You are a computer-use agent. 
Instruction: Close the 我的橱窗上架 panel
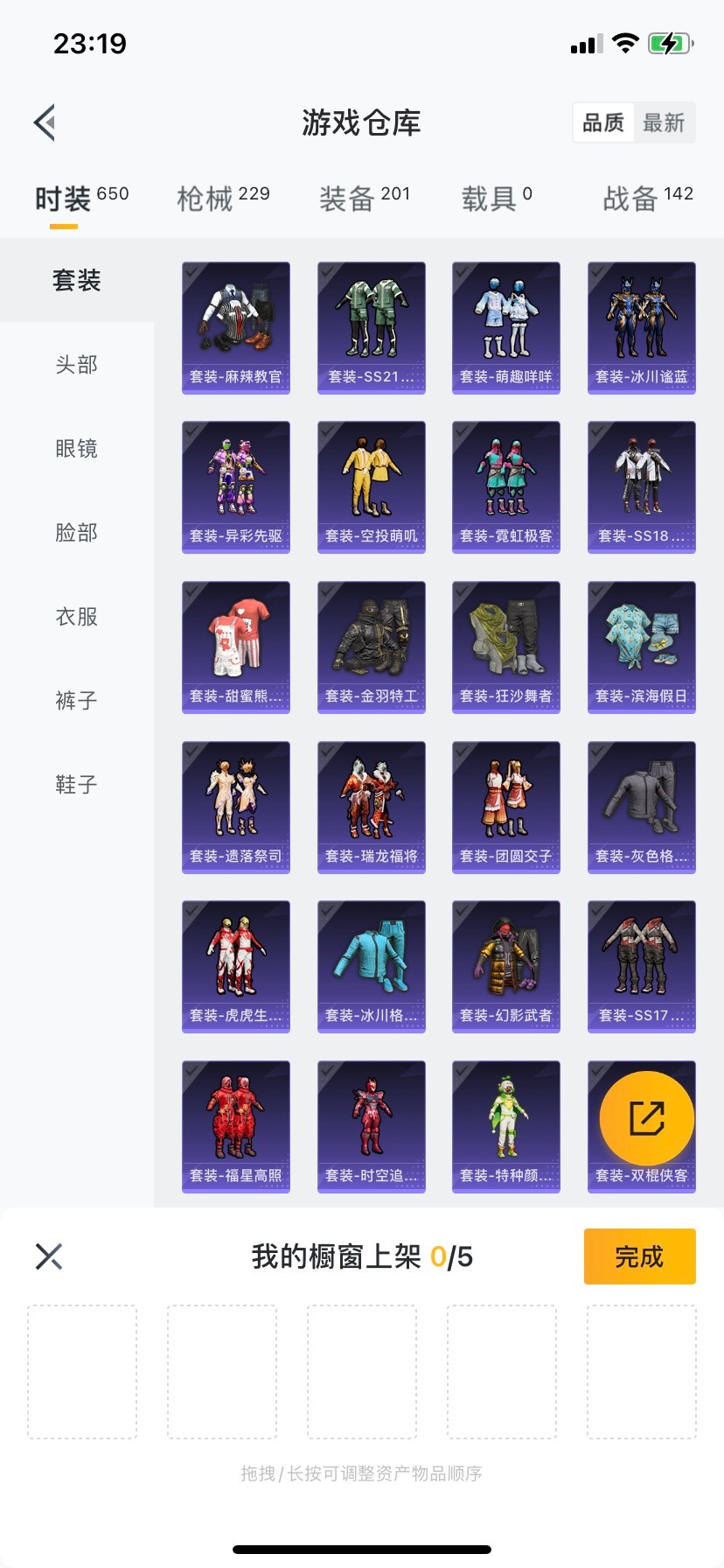pos(49,1256)
